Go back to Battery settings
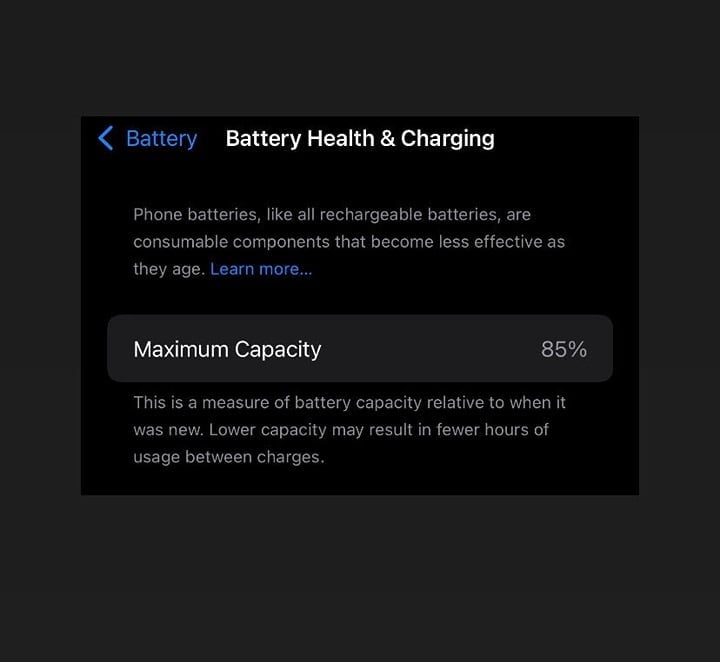This screenshot has height=662, width=720. tap(148, 138)
